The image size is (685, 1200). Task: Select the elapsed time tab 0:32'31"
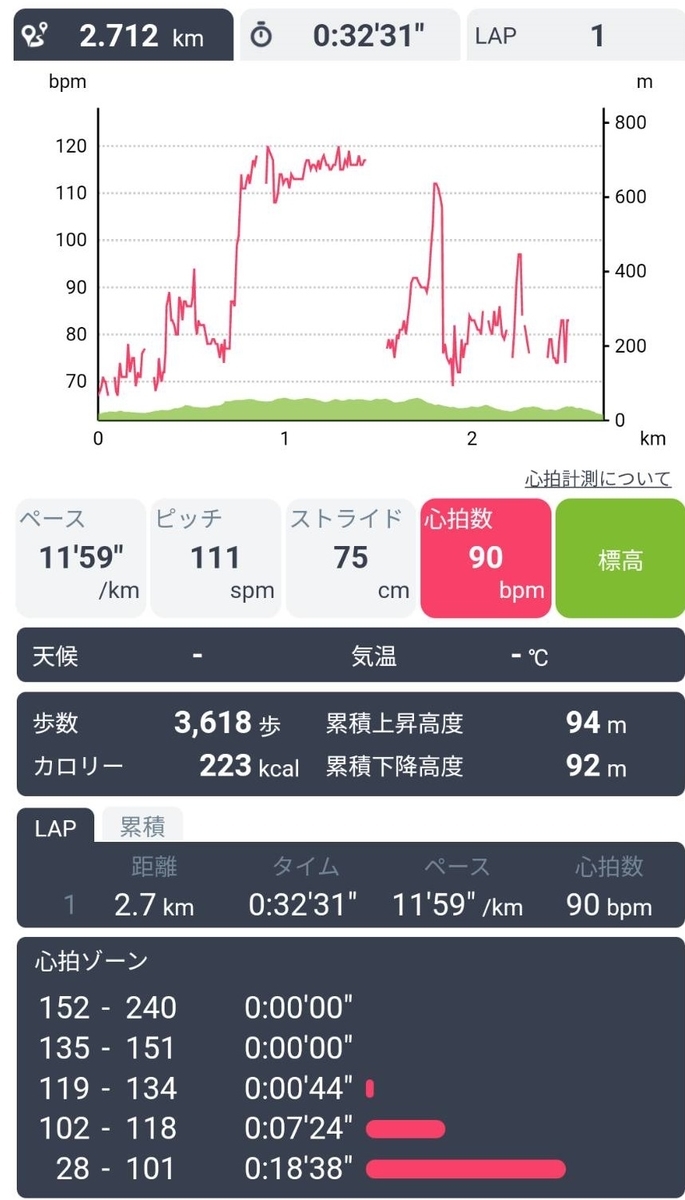pos(350,36)
